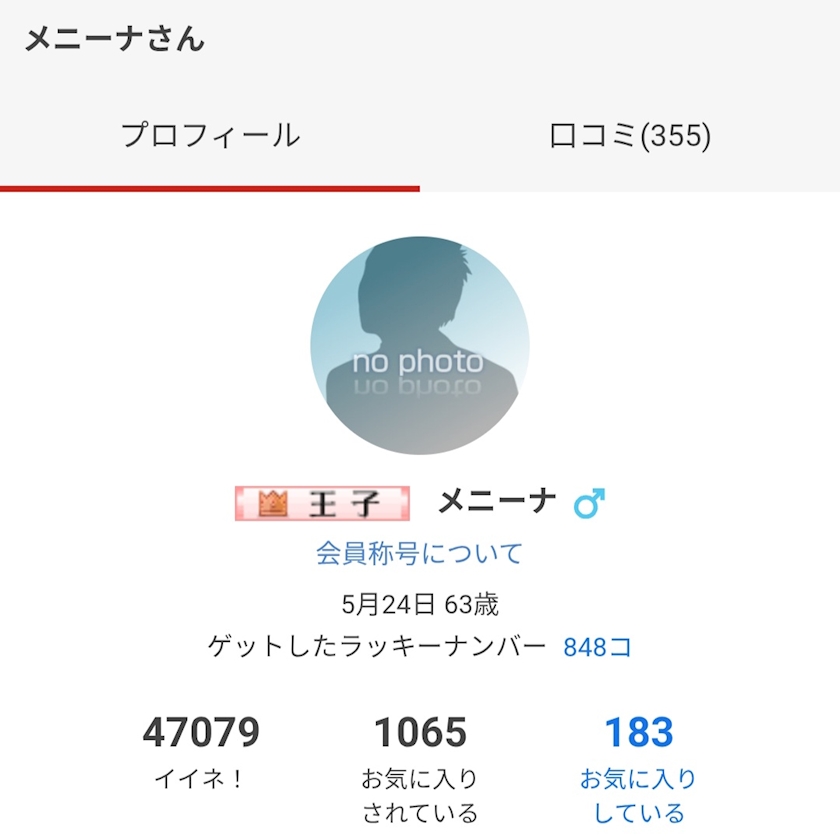This screenshot has height=840, width=840.
Task: Open the 口コミ(355) tab
Action: click(x=630, y=135)
